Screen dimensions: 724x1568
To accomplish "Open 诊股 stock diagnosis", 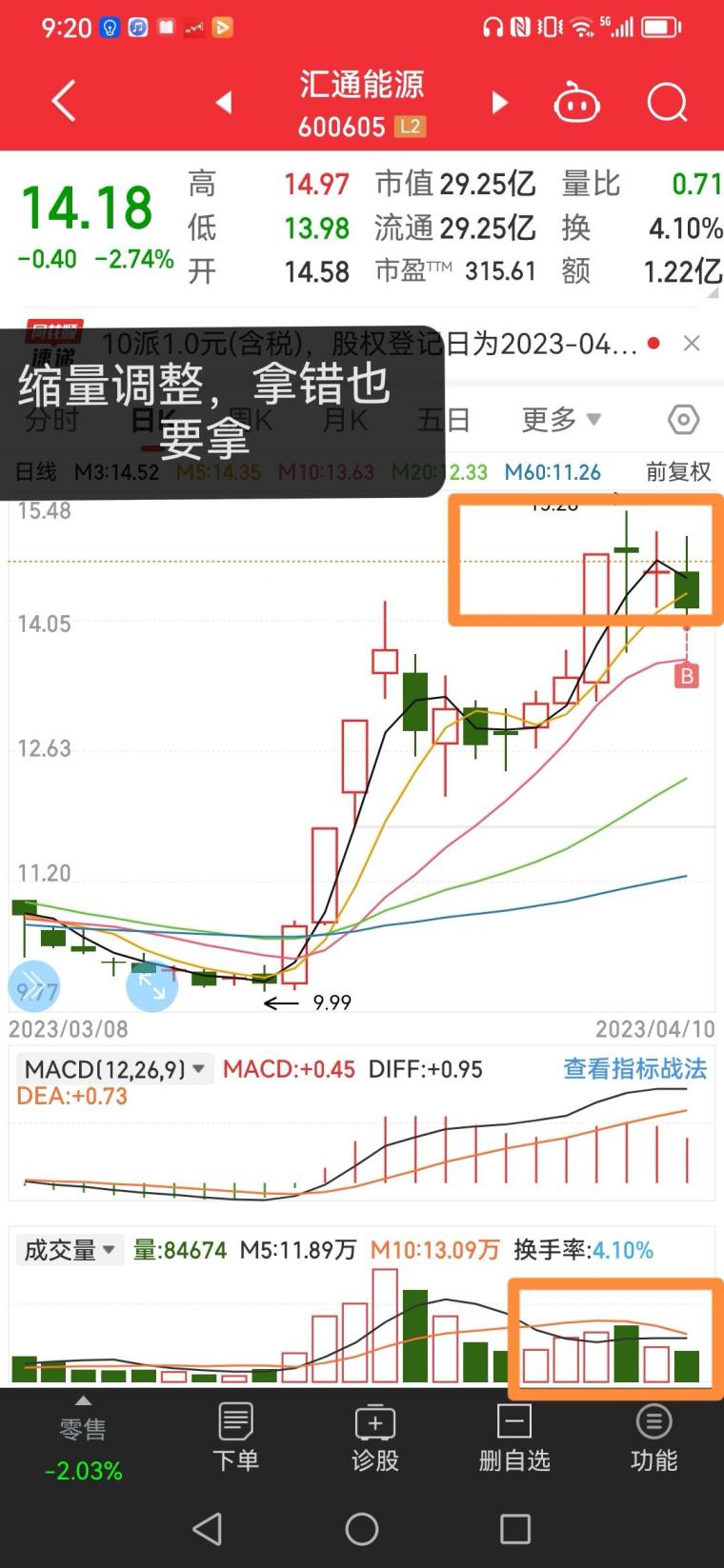I will (x=374, y=1438).
